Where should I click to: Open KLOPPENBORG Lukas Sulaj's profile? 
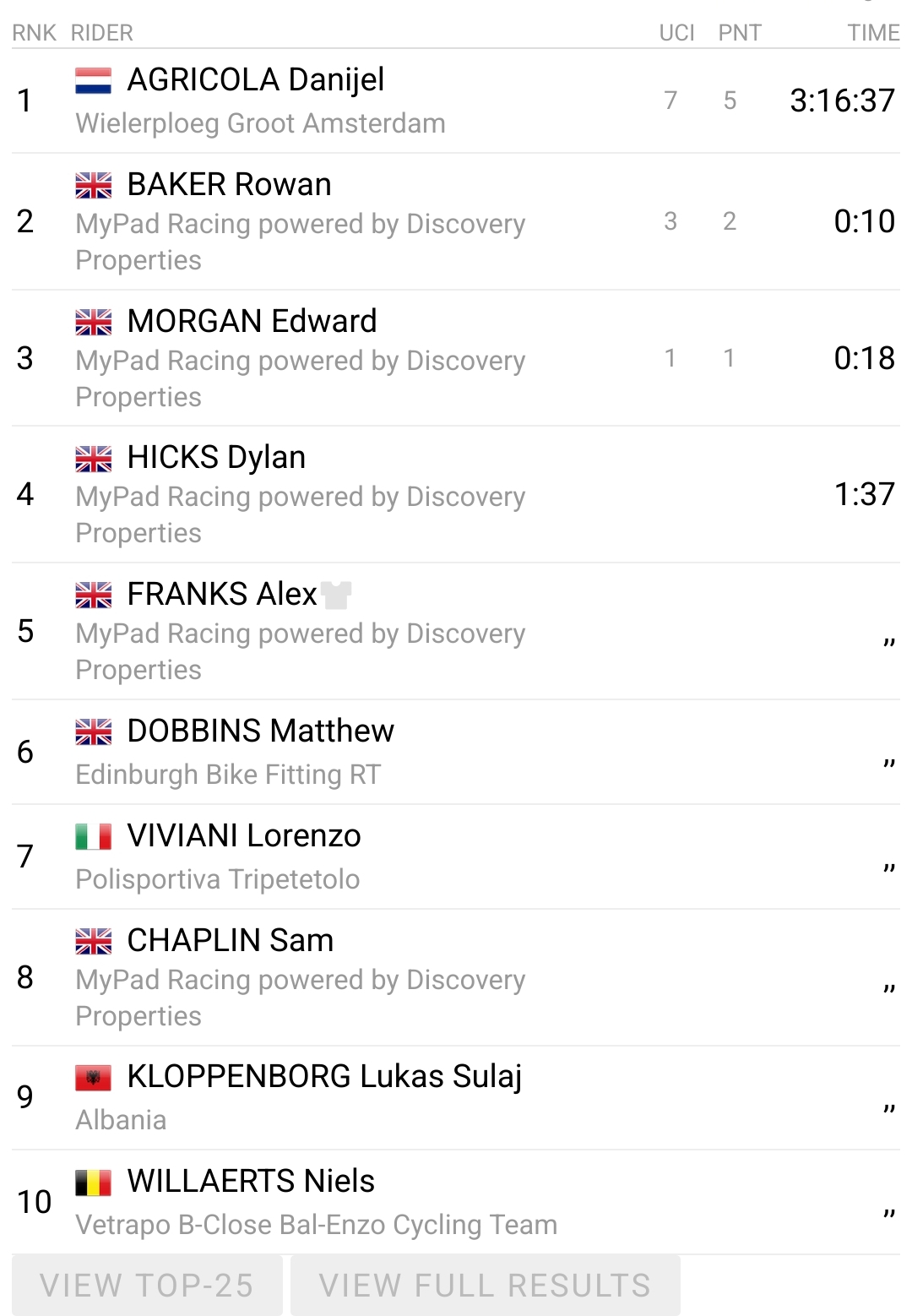click(x=324, y=1076)
